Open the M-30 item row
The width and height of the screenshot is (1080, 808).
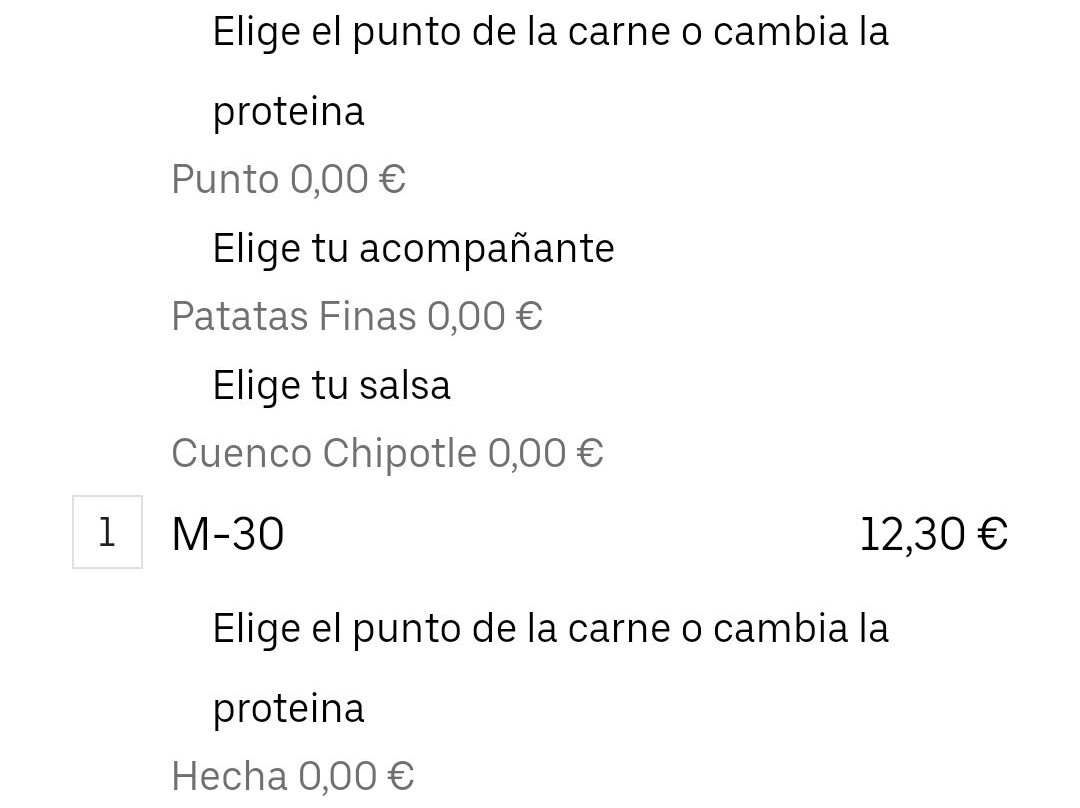point(229,533)
